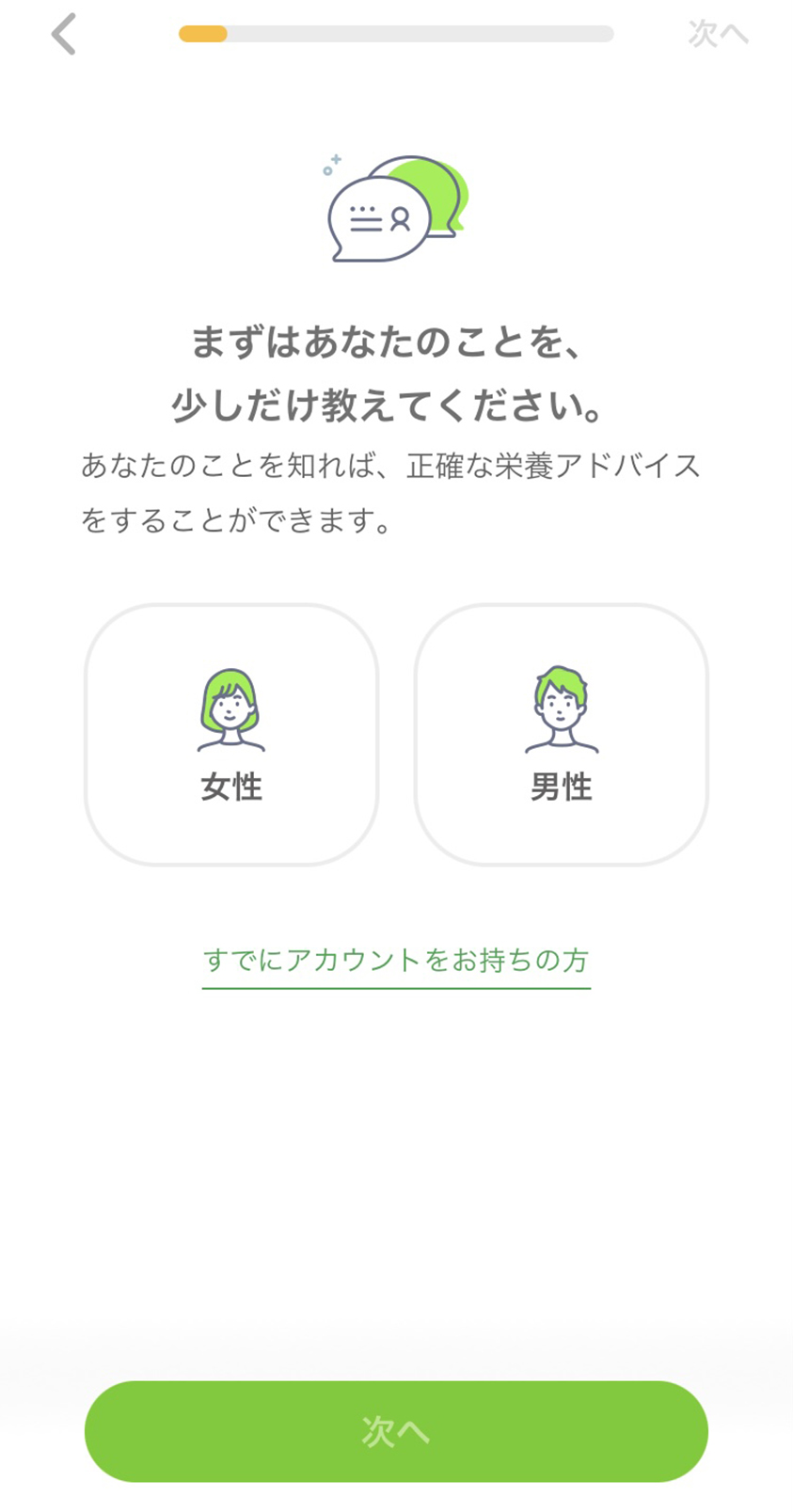Go back with the top-left arrow

click(x=63, y=35)
